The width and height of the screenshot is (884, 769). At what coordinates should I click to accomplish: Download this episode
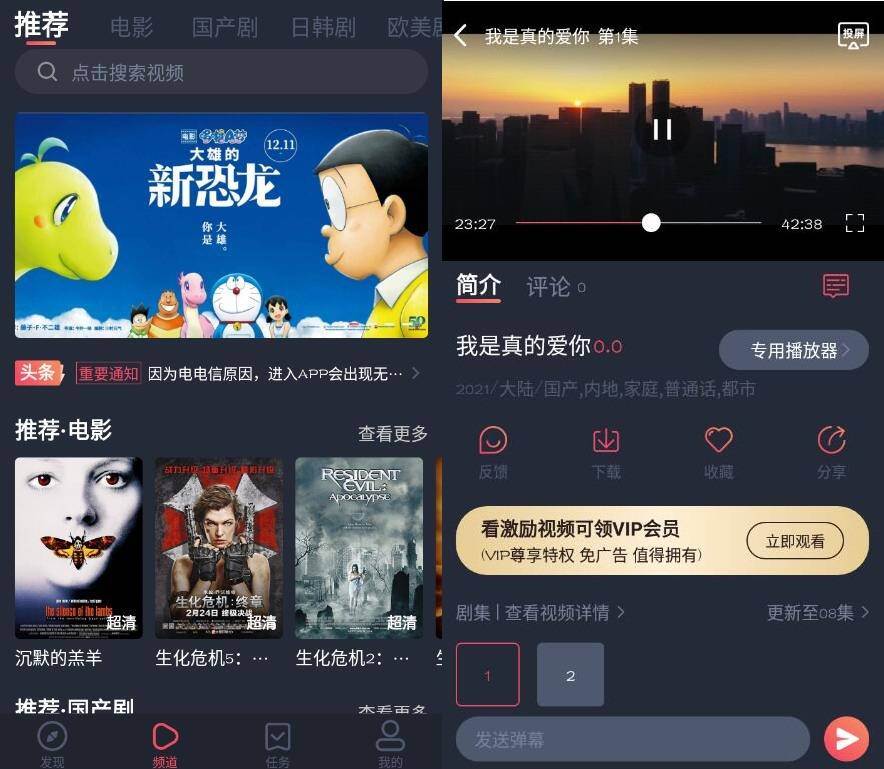pyautogui.click(x=606, y=452)
